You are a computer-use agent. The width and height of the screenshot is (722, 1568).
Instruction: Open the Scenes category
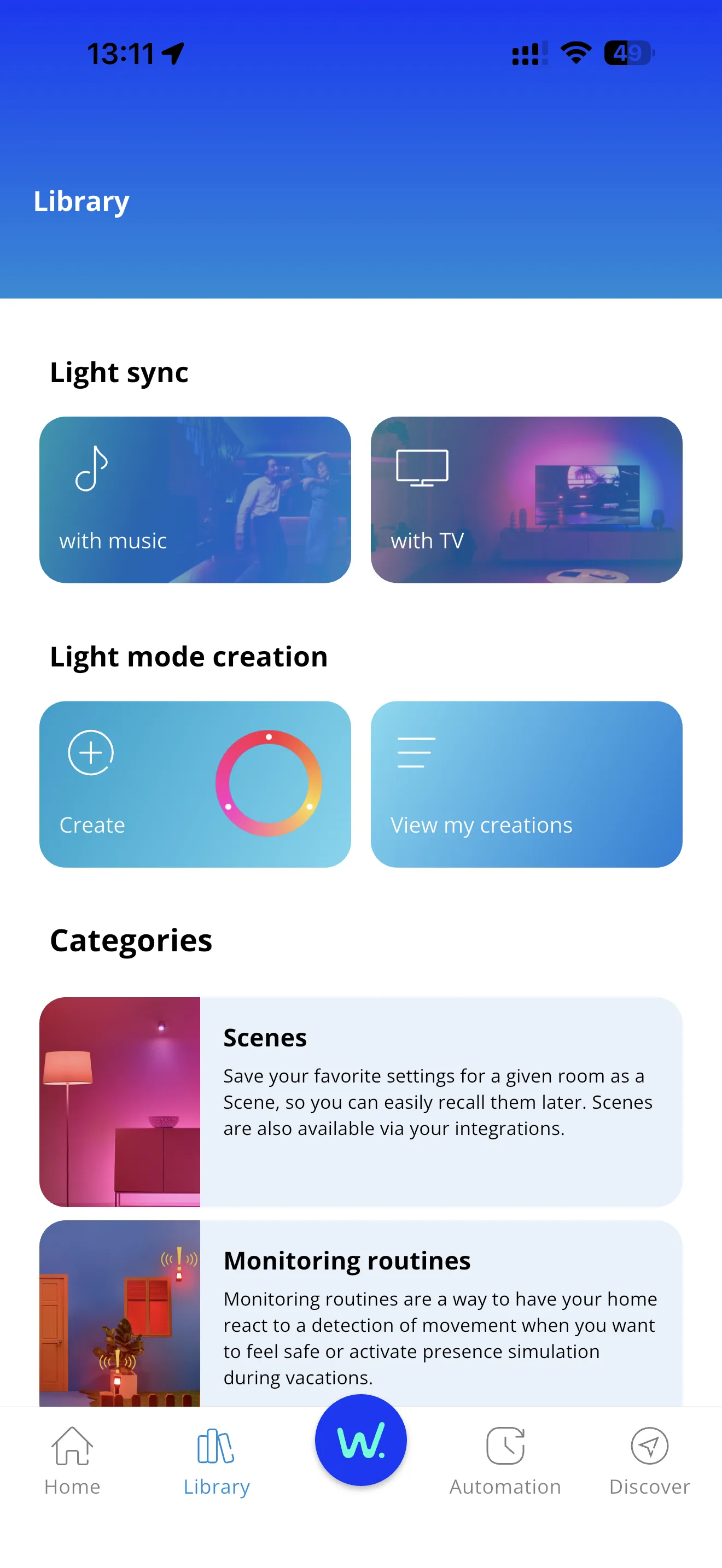click(x=360, y=1102)
